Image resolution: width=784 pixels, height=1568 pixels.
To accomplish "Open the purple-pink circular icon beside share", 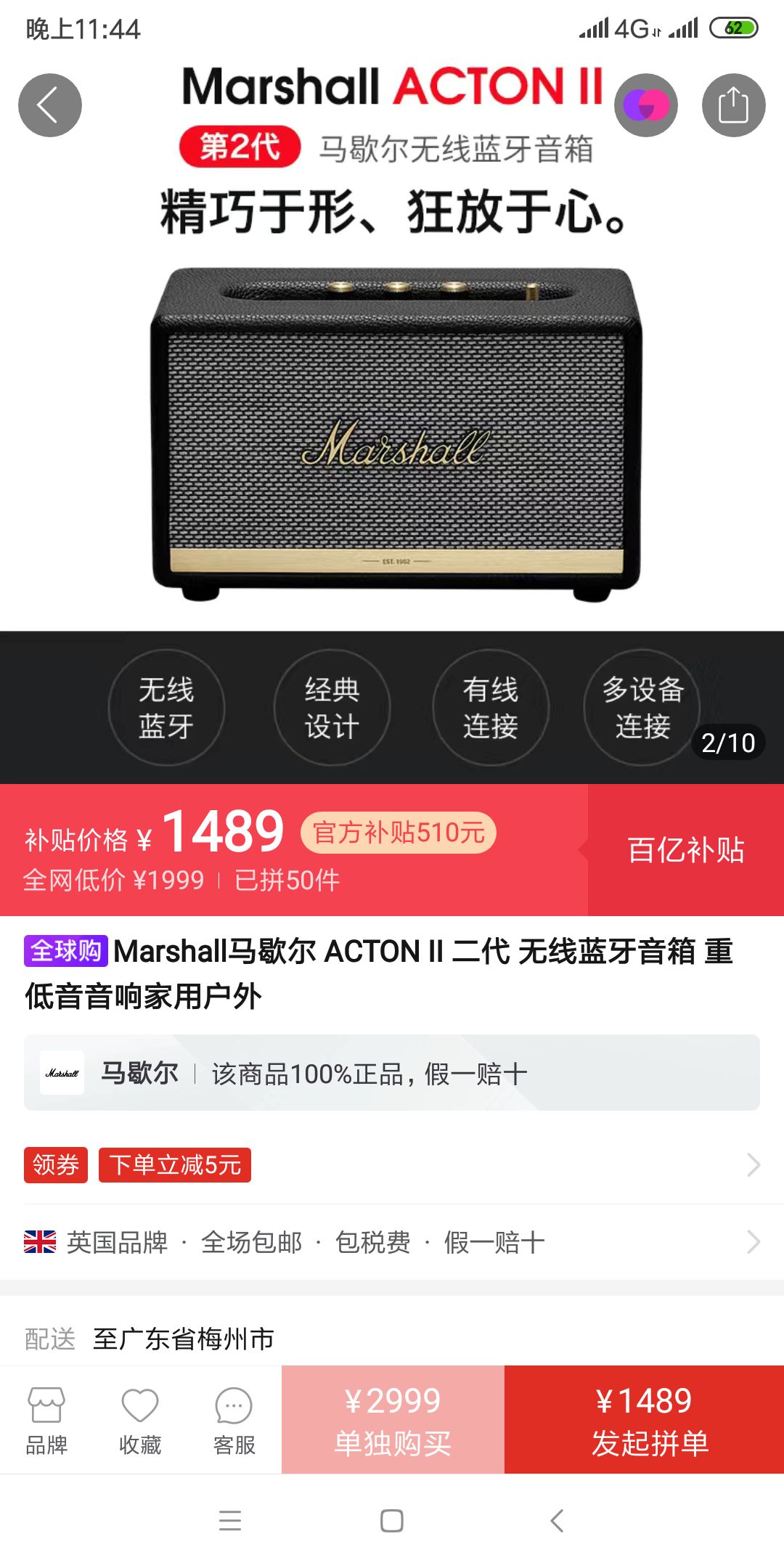I will pos(645,105).
